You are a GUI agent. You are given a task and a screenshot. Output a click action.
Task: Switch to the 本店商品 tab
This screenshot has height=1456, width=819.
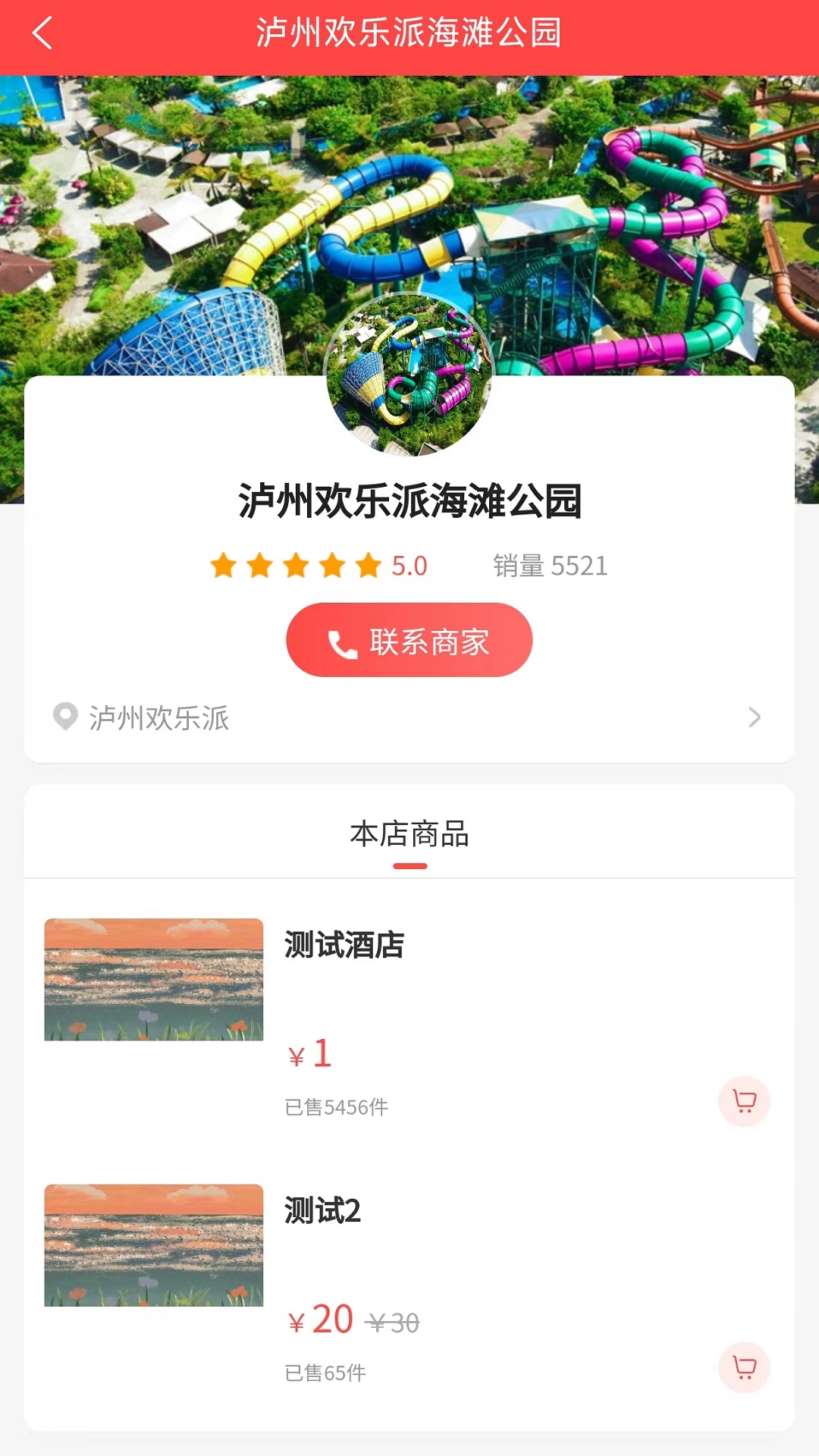[x=409, y=833]
